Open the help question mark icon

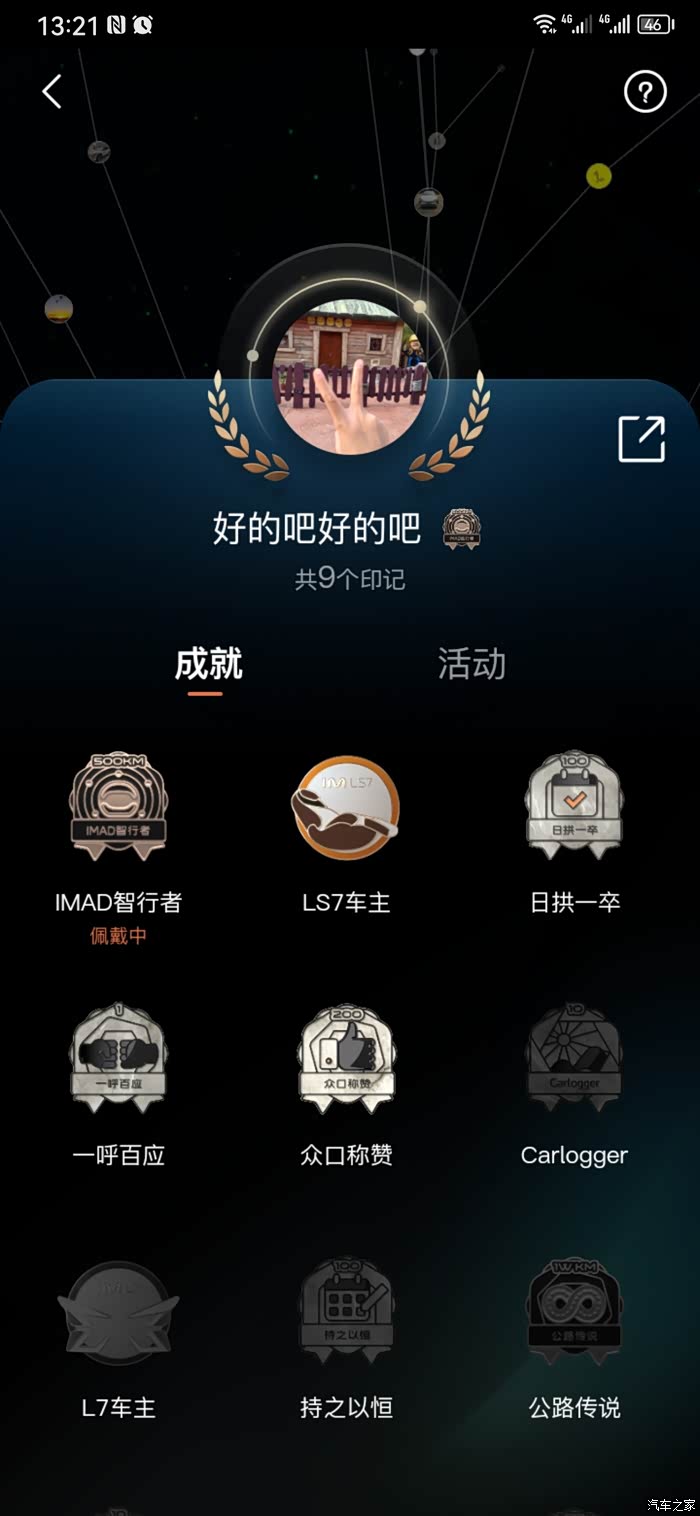tap(645, 93)
